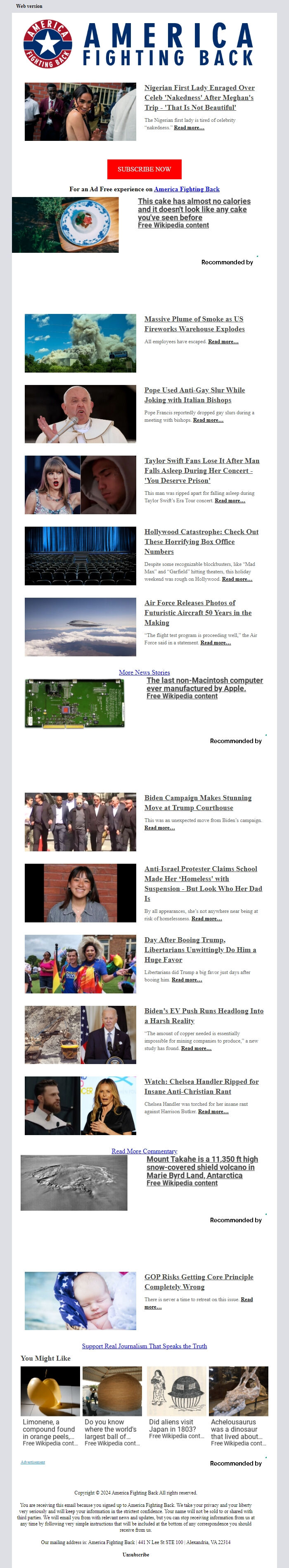This screenshot has height=1568, width=289.
Task: View Biden's EV Push article
Action: pyautogui.click(x=203, y=1015)
